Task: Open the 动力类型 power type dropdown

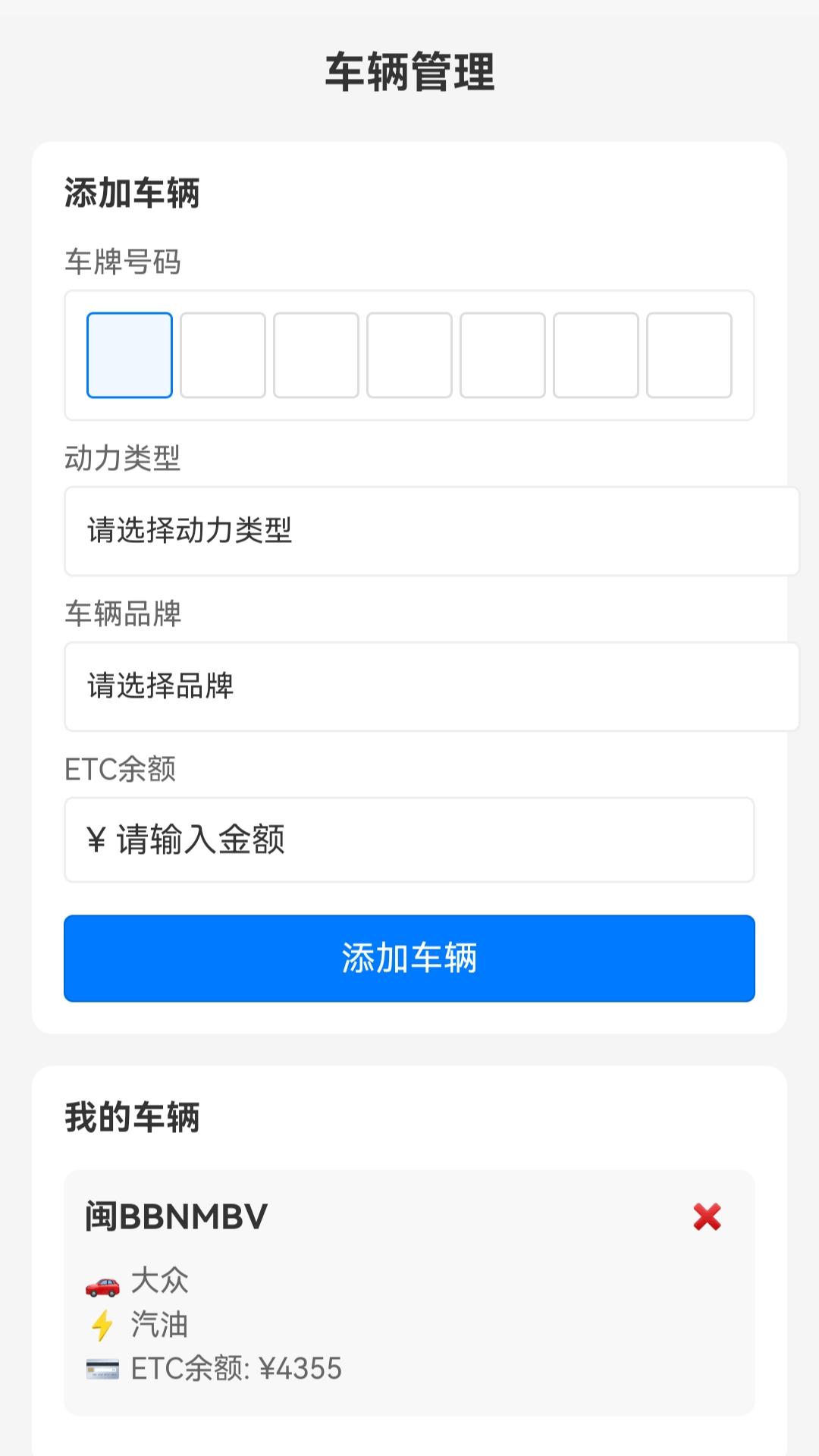Action: pos(431,531)
